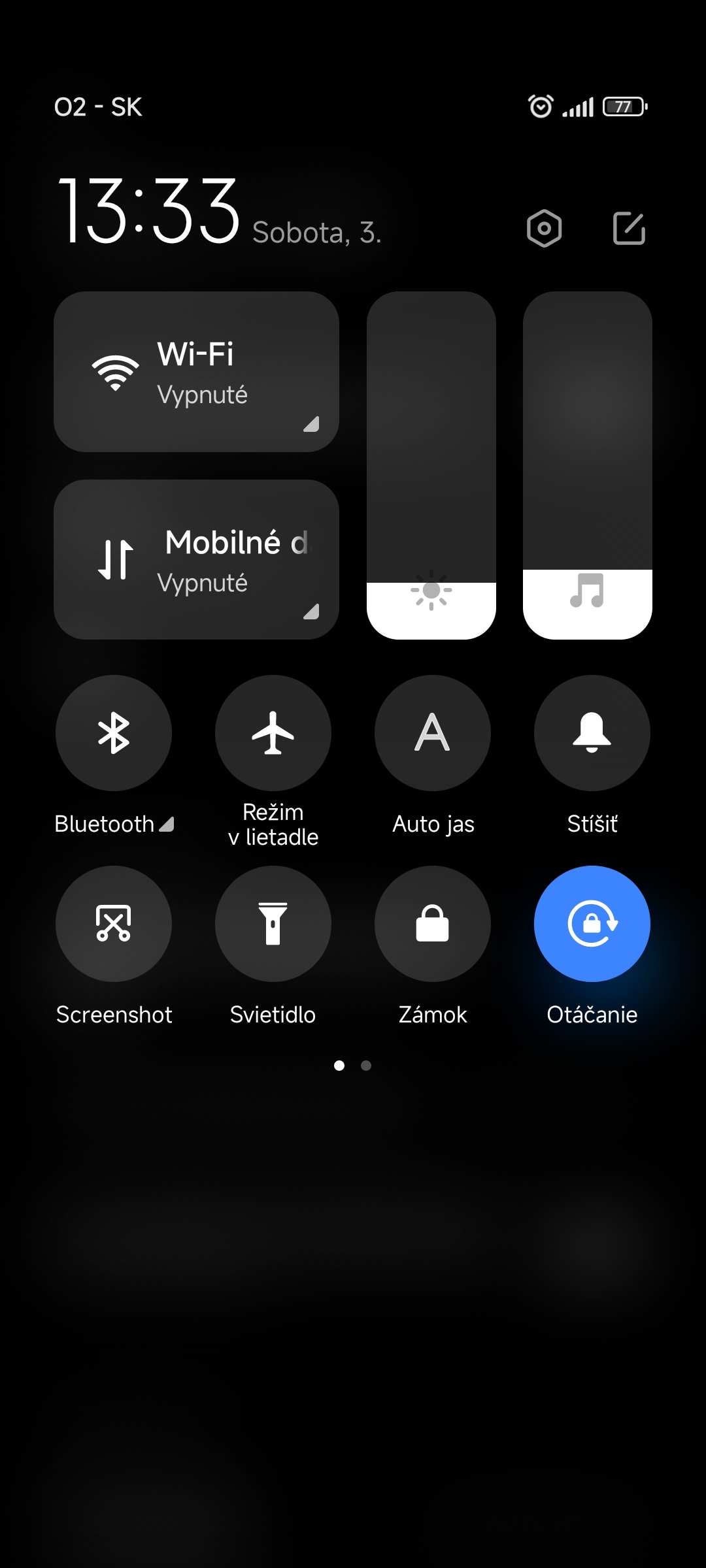706x1568 pixels.
Task: Open settings via the hexagon gear icon
Action: tap(544, 229)
